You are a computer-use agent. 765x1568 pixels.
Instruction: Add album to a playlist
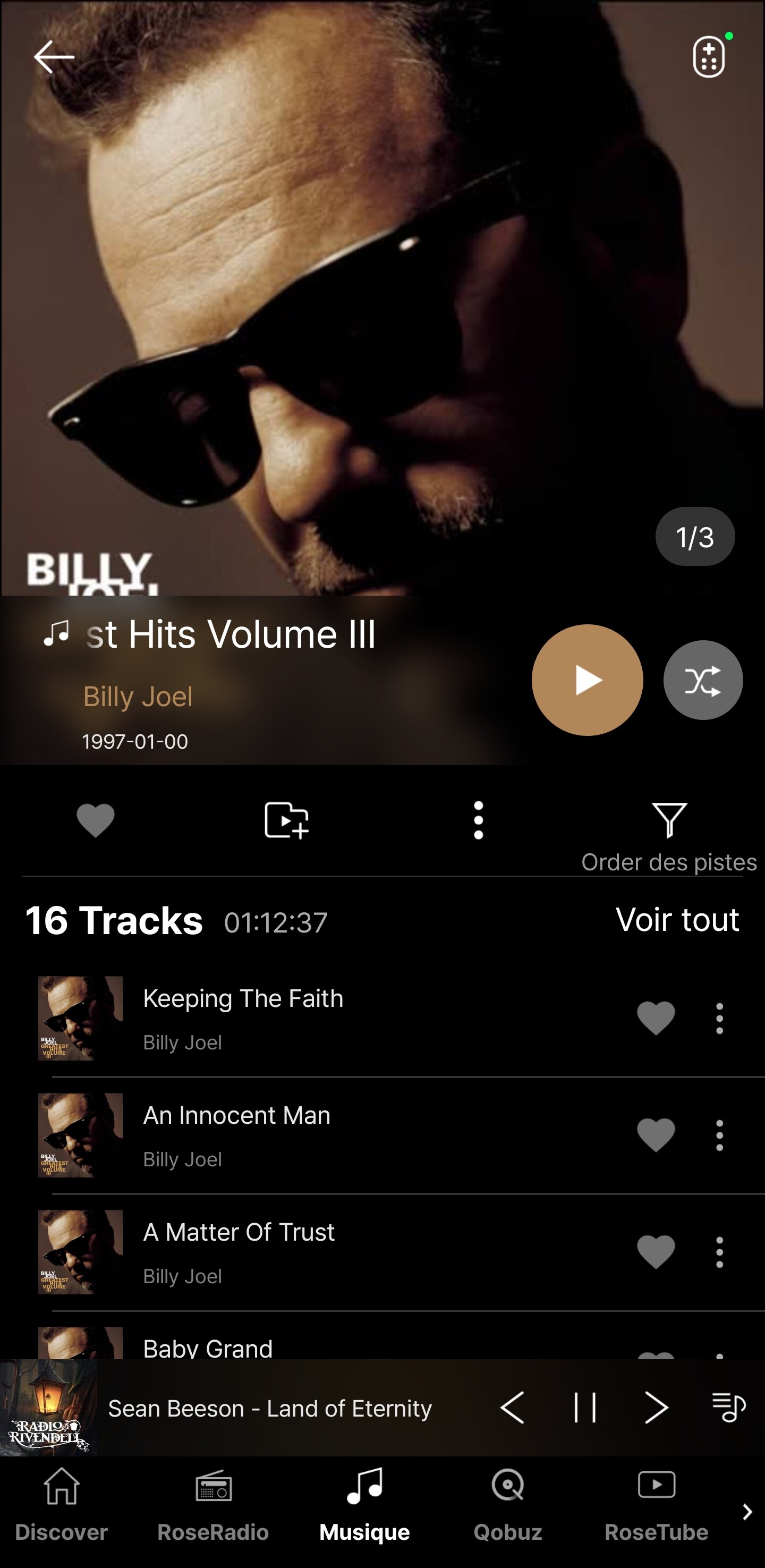287,820
